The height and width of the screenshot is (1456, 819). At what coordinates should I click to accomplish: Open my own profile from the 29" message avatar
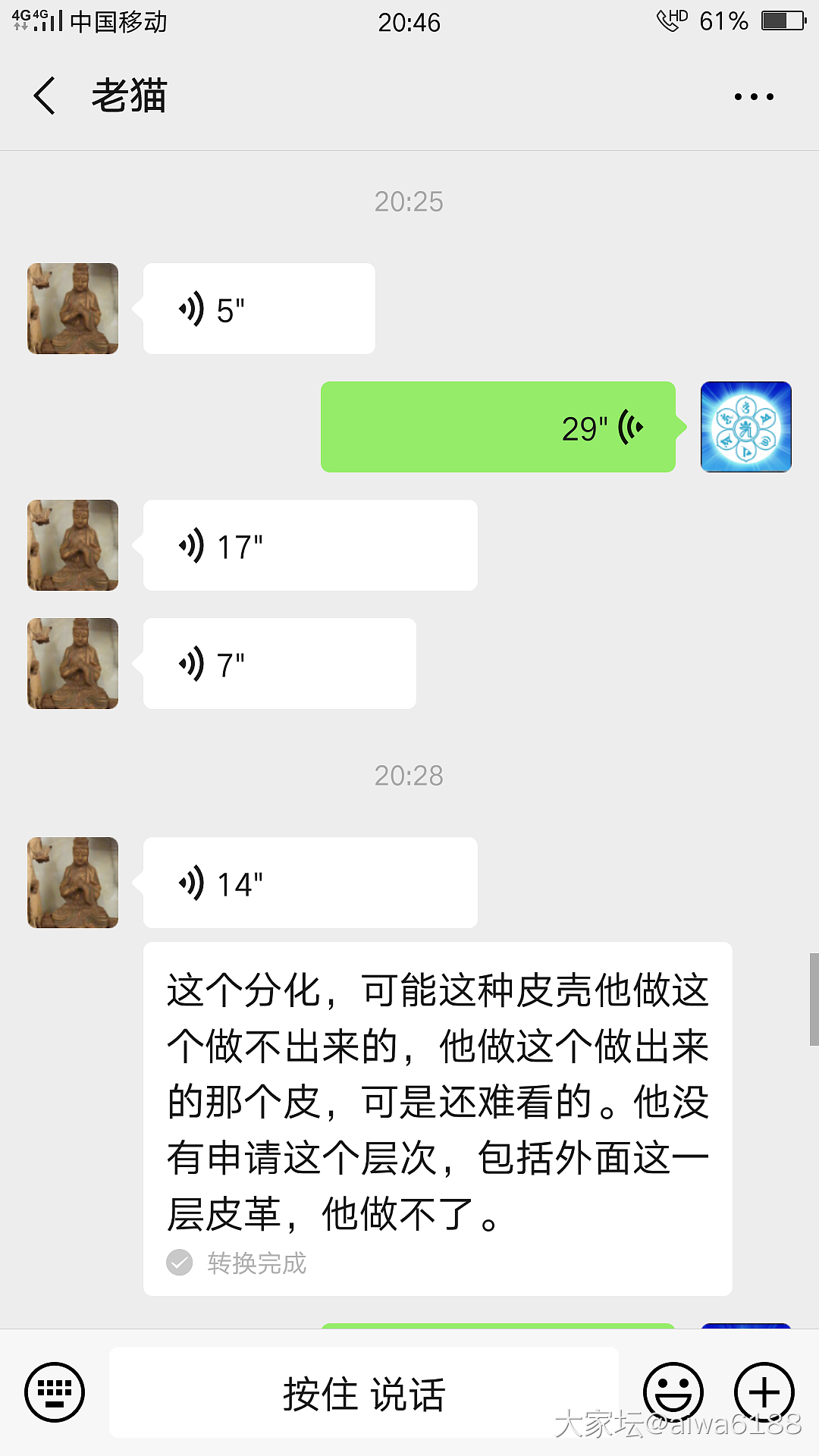[745, 427]
